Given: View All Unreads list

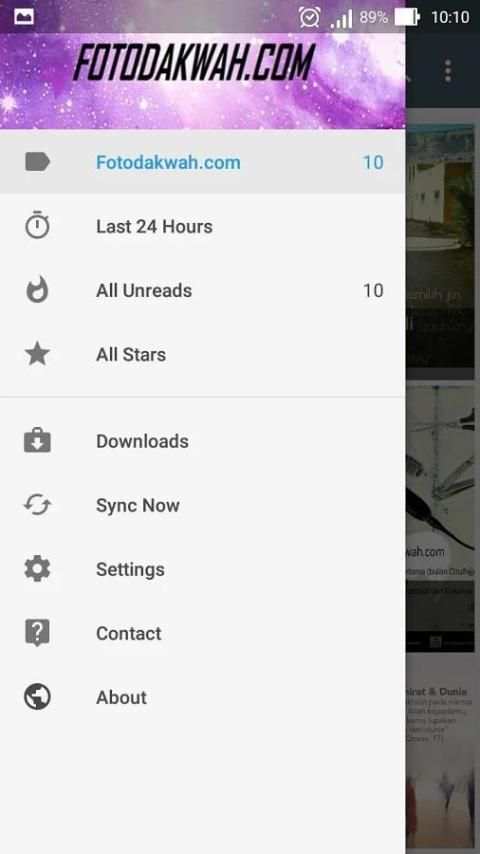Looking at the screenshot, I should click(202, 290).
